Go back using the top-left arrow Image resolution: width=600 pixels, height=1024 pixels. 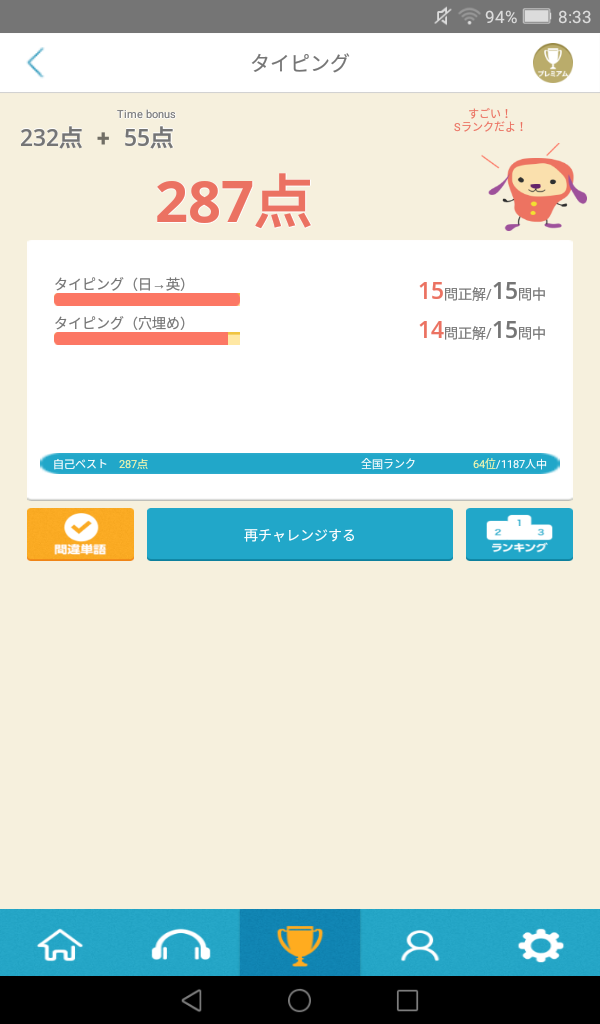[36, 62]
